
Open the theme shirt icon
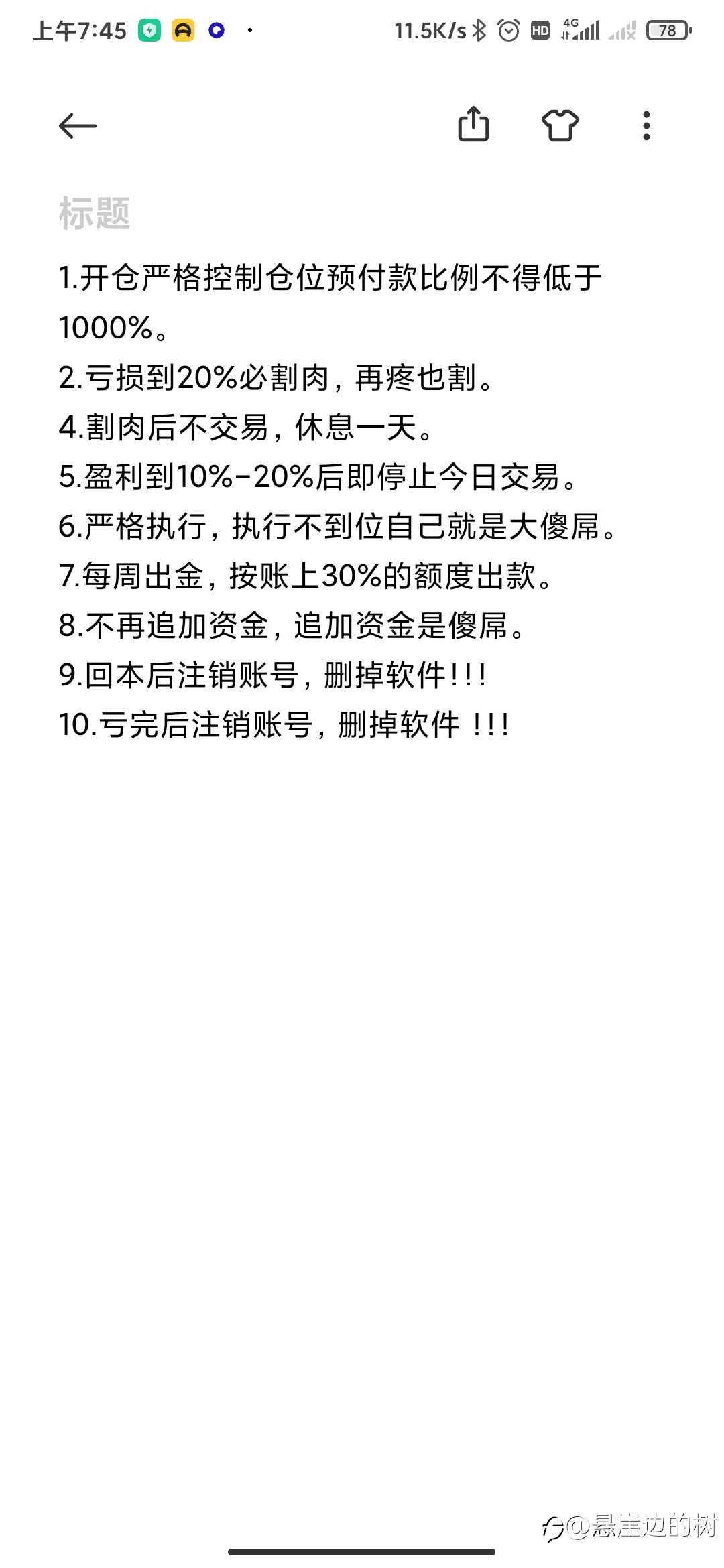click(560, 125)
